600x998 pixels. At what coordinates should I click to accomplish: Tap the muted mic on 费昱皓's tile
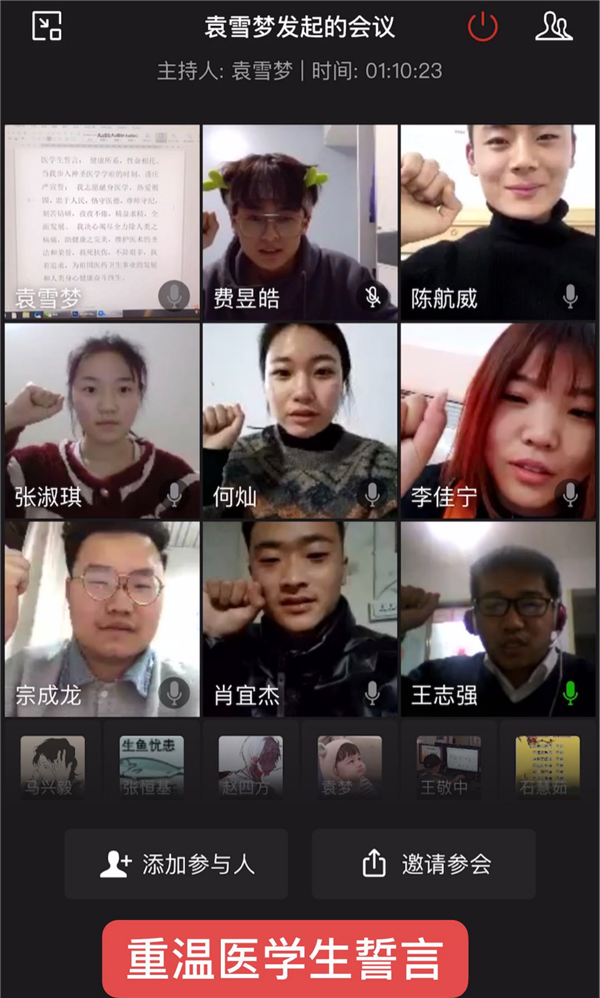(x=372, y=297)
